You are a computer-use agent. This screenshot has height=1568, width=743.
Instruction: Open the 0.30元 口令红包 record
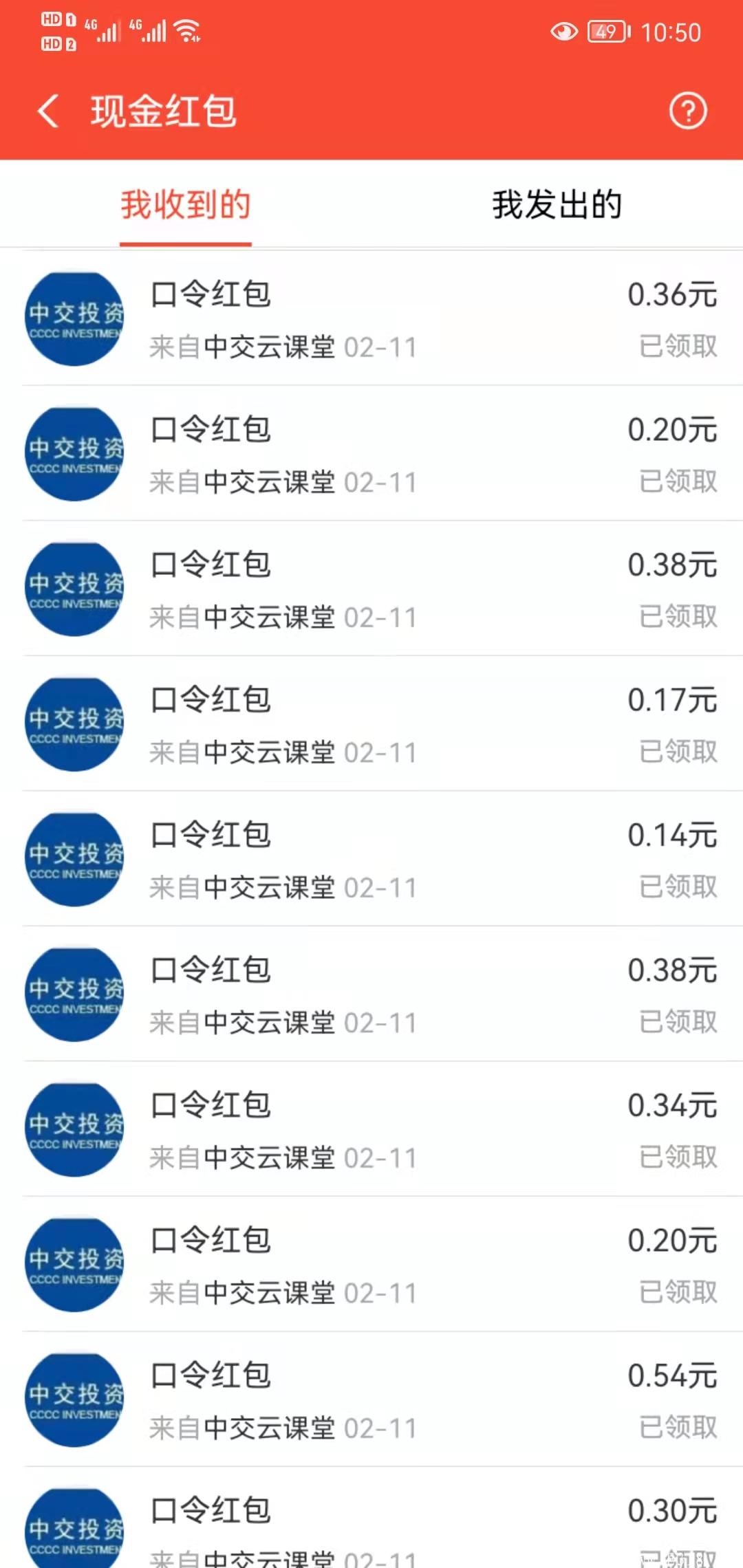pos(371,1518)
